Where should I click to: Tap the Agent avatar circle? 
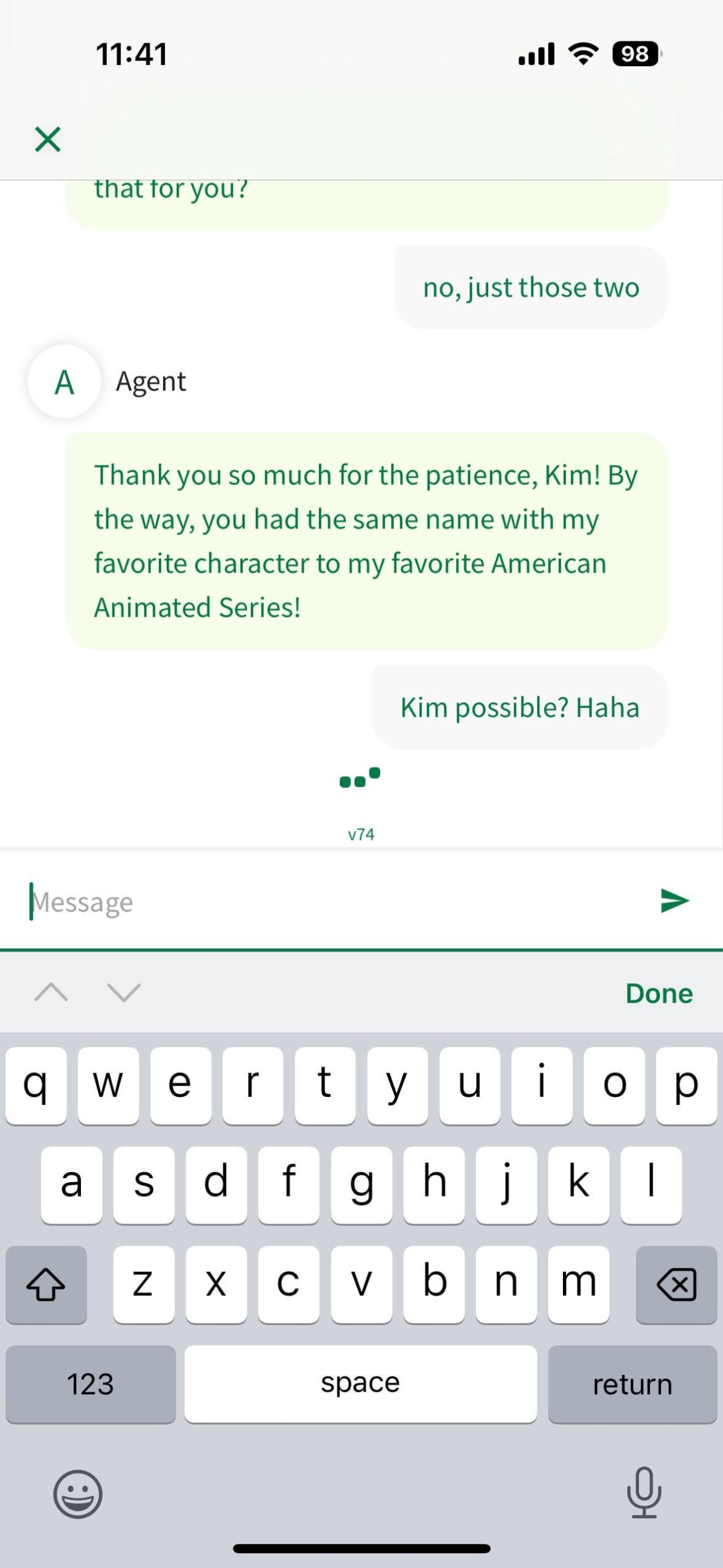pos(64,381)
